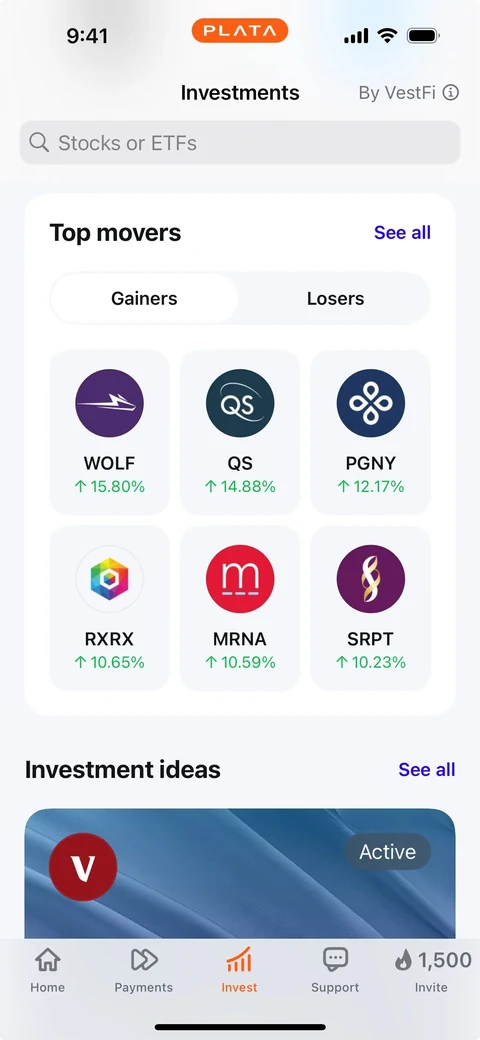Open the Active investment idea card
This screenshot has height=1040, width=480.
240,874
